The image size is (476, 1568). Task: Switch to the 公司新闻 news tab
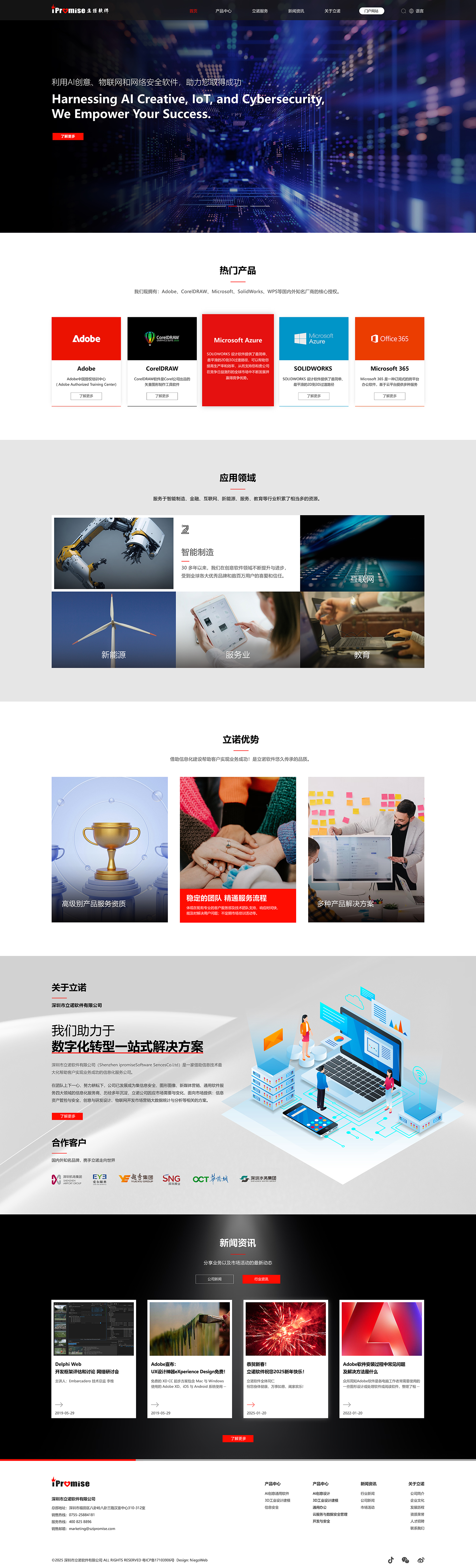(x=215, y=1279)
